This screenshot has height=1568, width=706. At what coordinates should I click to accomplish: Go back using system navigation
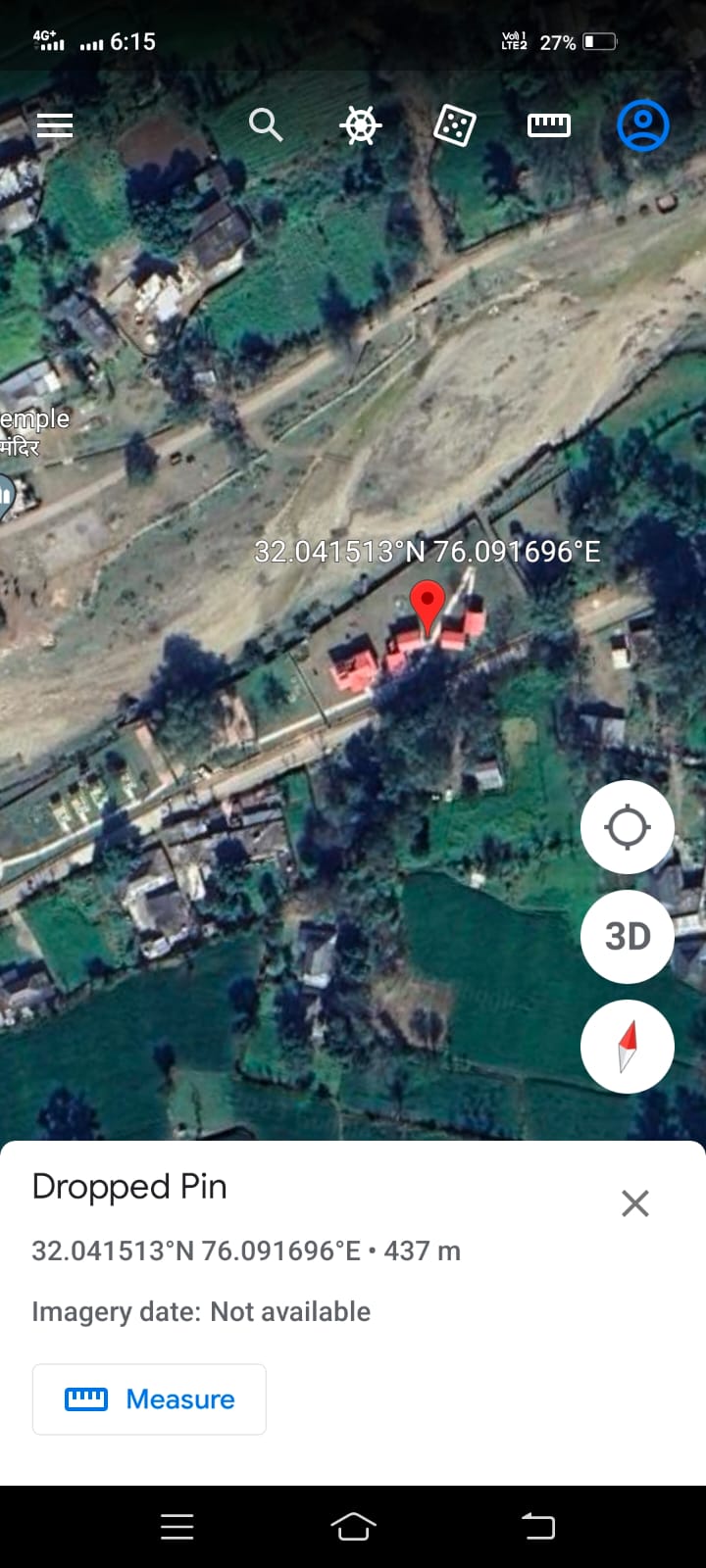tap(537, 1526)
